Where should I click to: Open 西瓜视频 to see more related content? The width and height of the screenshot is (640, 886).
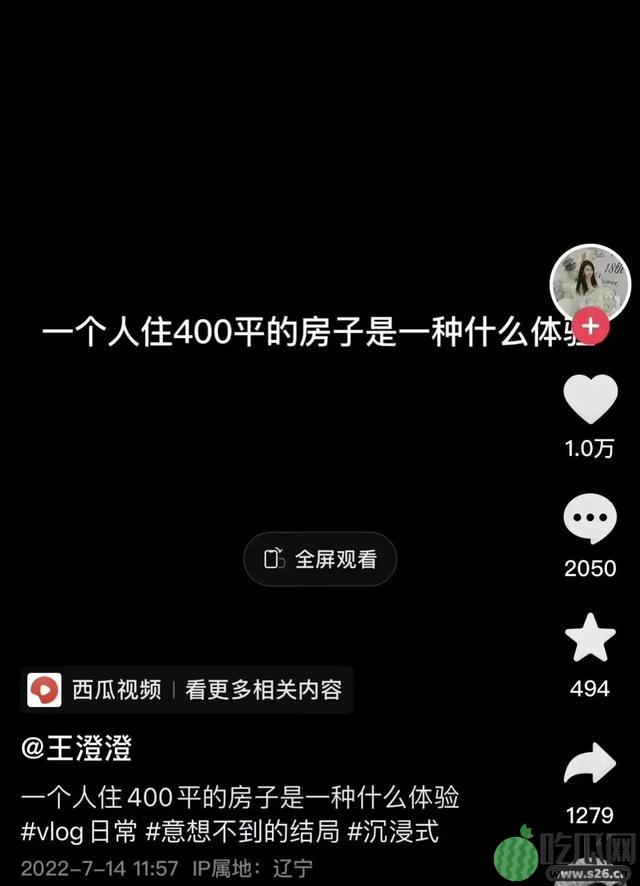tap(188, 690)
